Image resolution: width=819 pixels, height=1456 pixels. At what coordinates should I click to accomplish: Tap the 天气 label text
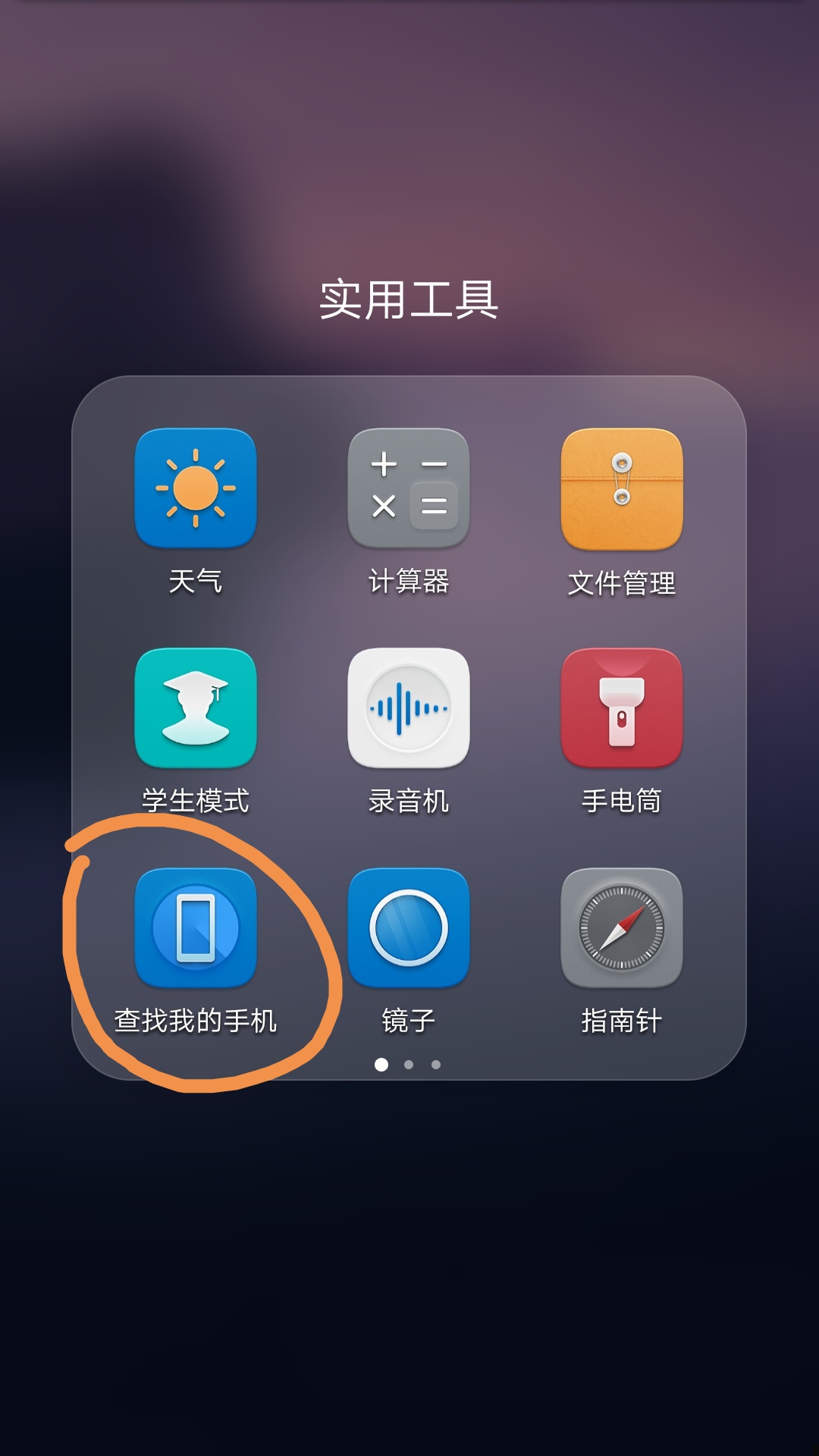(196, 580)
